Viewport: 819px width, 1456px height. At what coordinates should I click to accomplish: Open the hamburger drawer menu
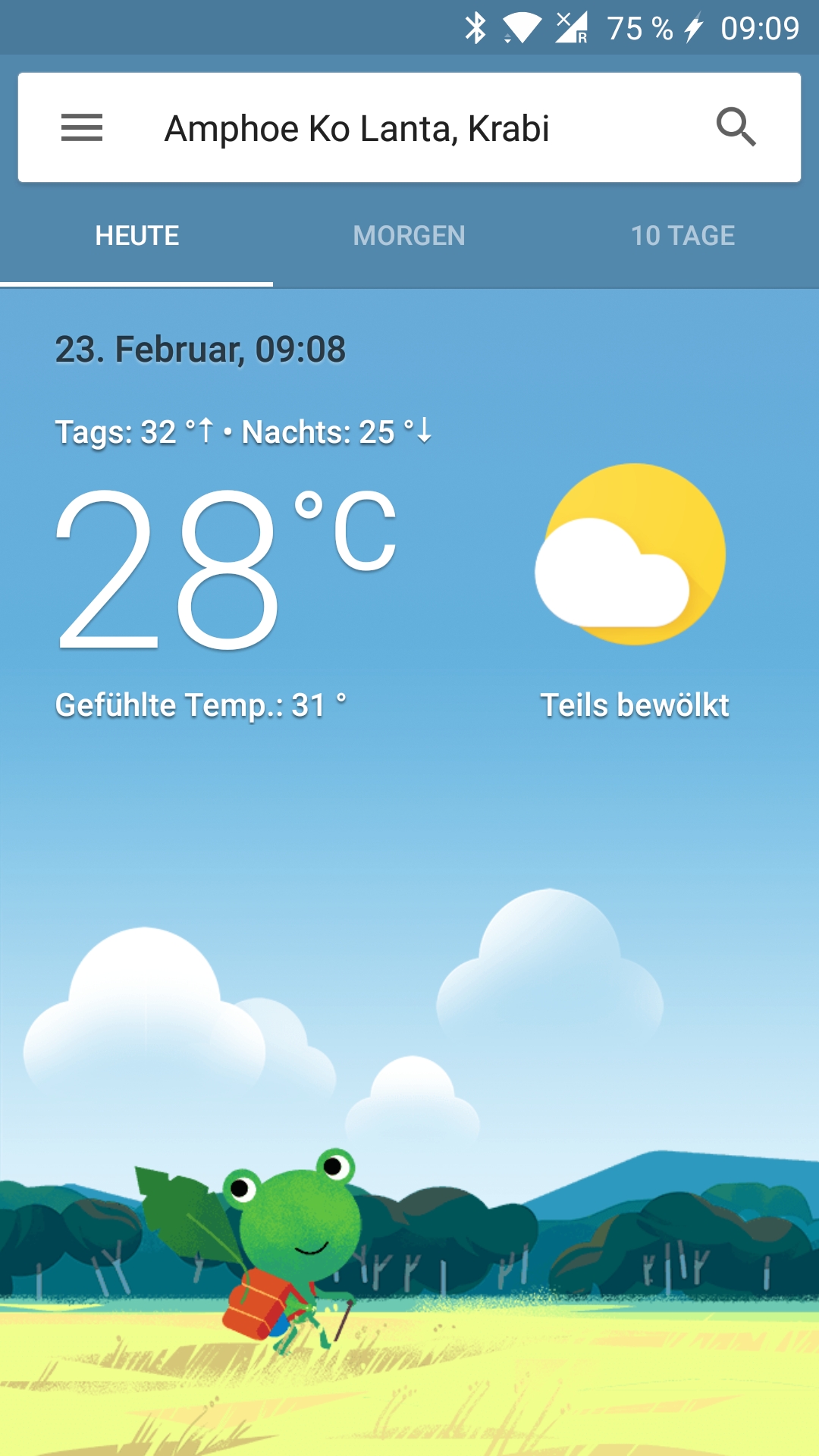pos(82,127)
